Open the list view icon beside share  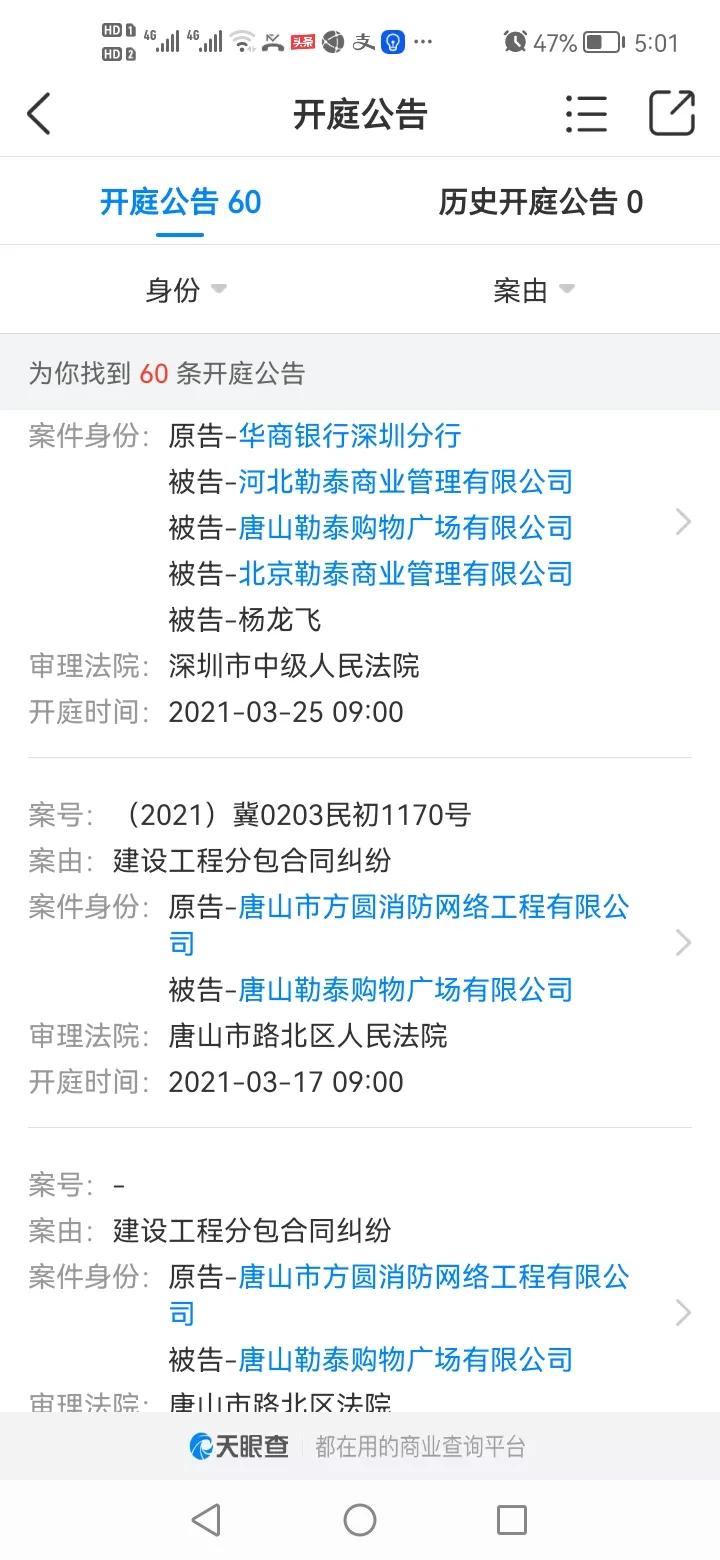587,114
